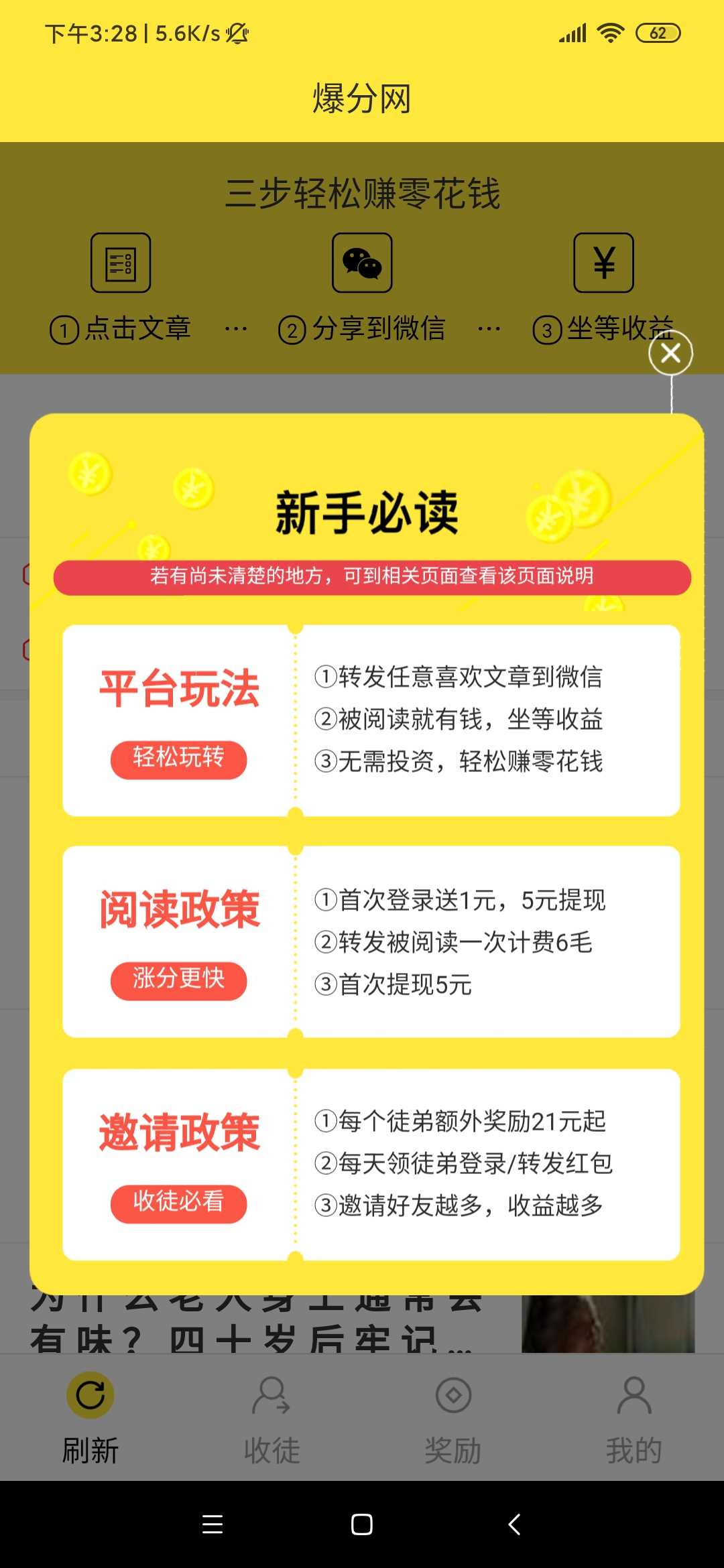
Task: Close the 新手必读 popup
Action: pos(670,353)
